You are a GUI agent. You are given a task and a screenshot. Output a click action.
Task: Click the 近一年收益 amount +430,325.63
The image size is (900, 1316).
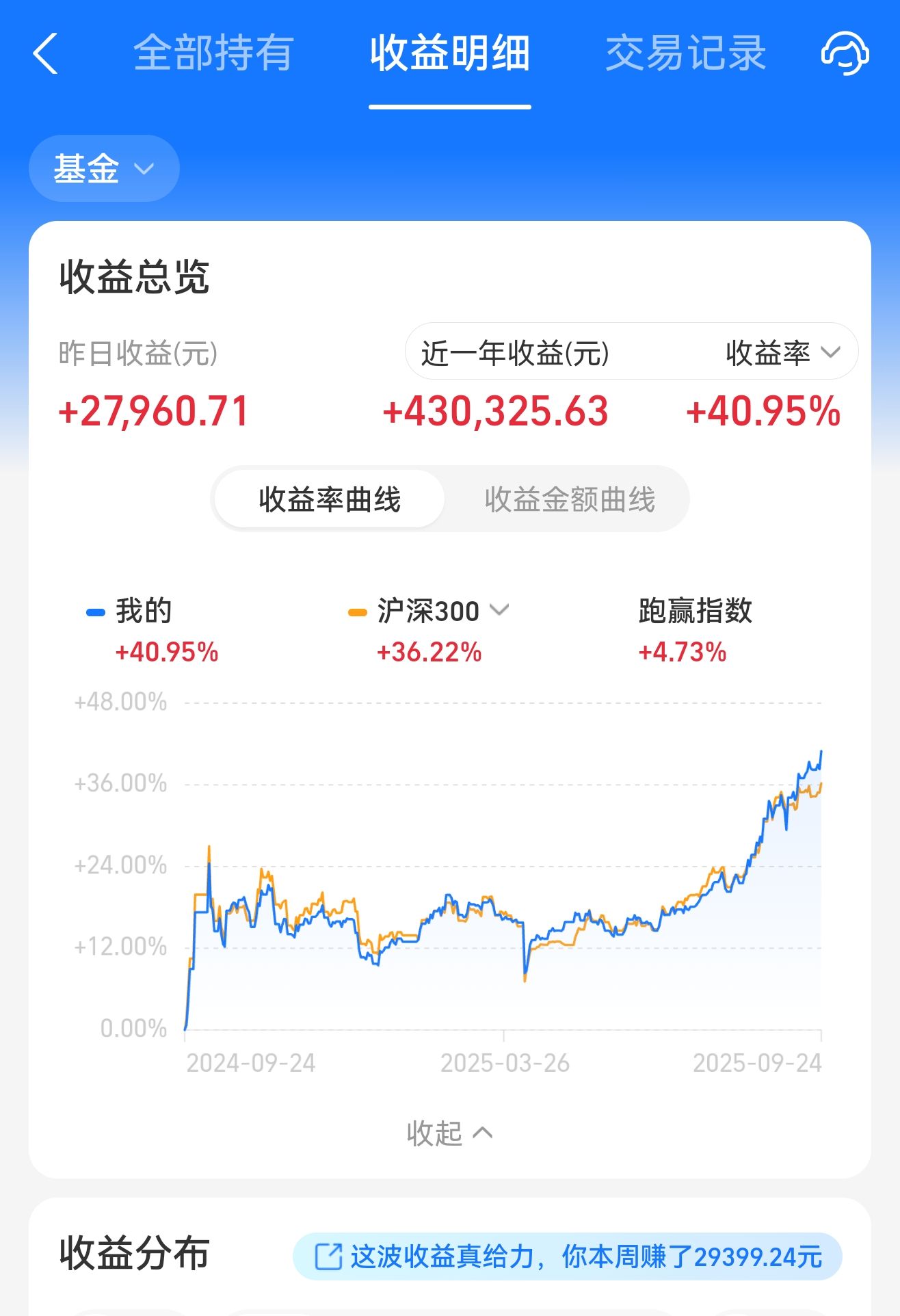[x=496, y=411]
